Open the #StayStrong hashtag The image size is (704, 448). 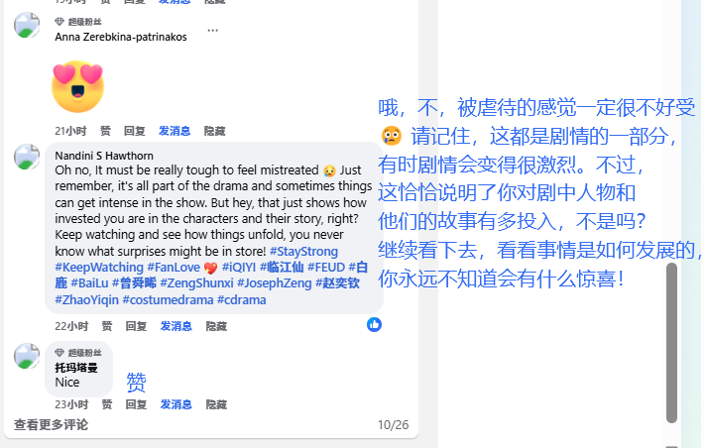tap(304, 251)
